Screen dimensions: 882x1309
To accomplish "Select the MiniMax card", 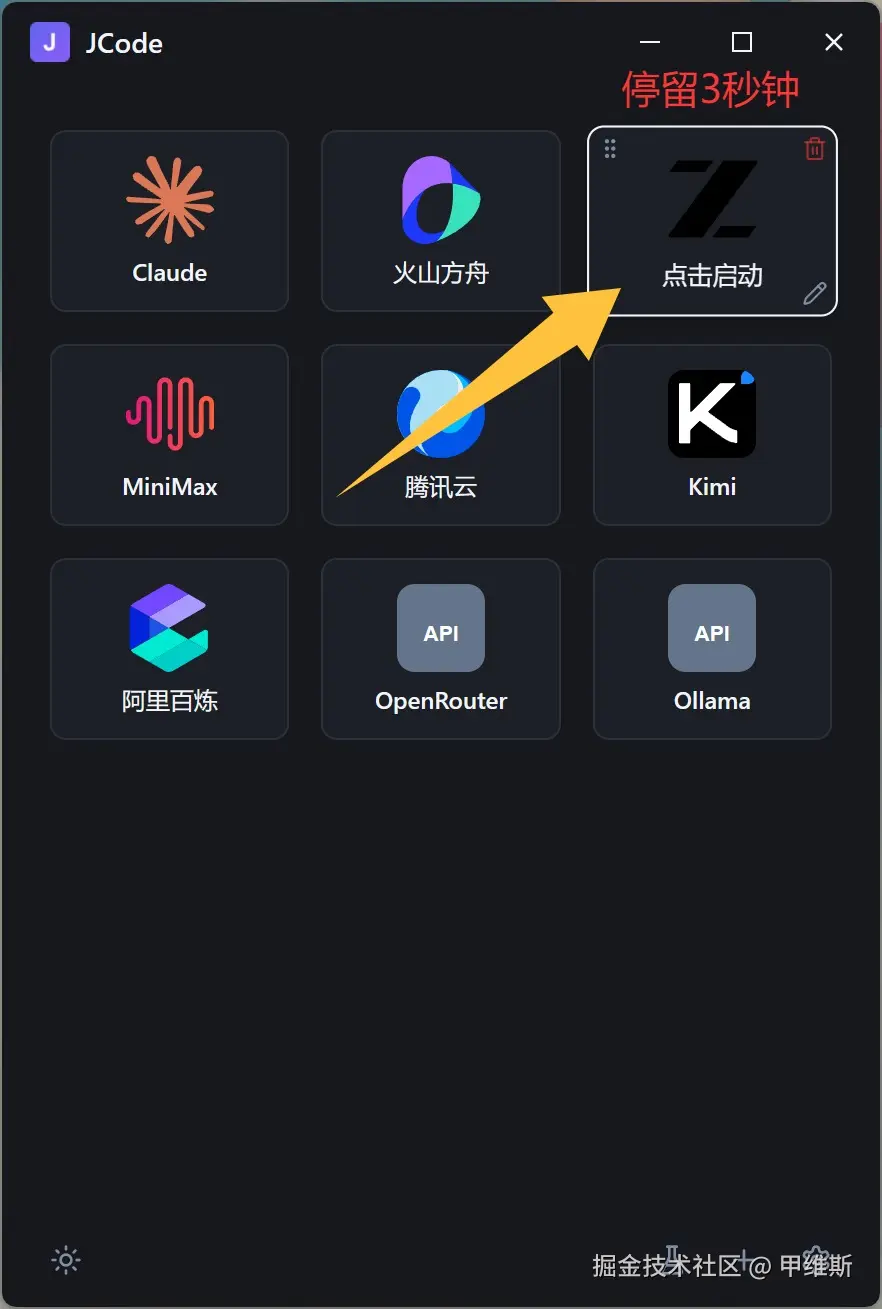I will pyautogui.click(x=169, y=435).
